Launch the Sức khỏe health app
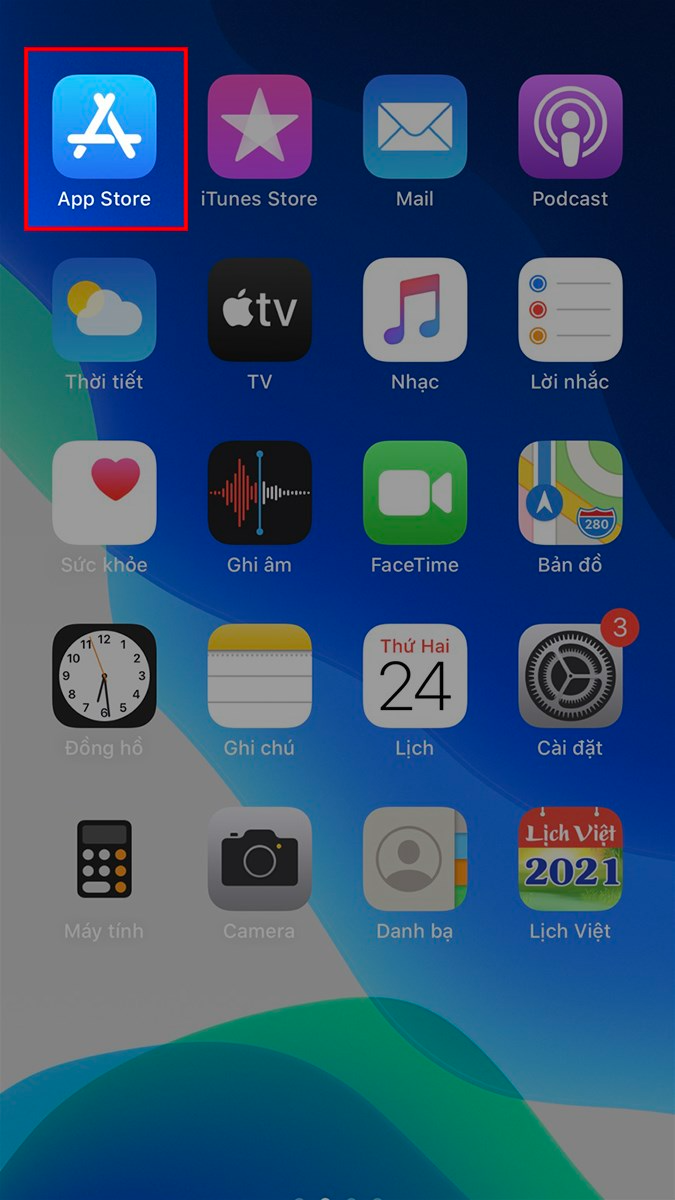675x1200 pixels. 104,492
